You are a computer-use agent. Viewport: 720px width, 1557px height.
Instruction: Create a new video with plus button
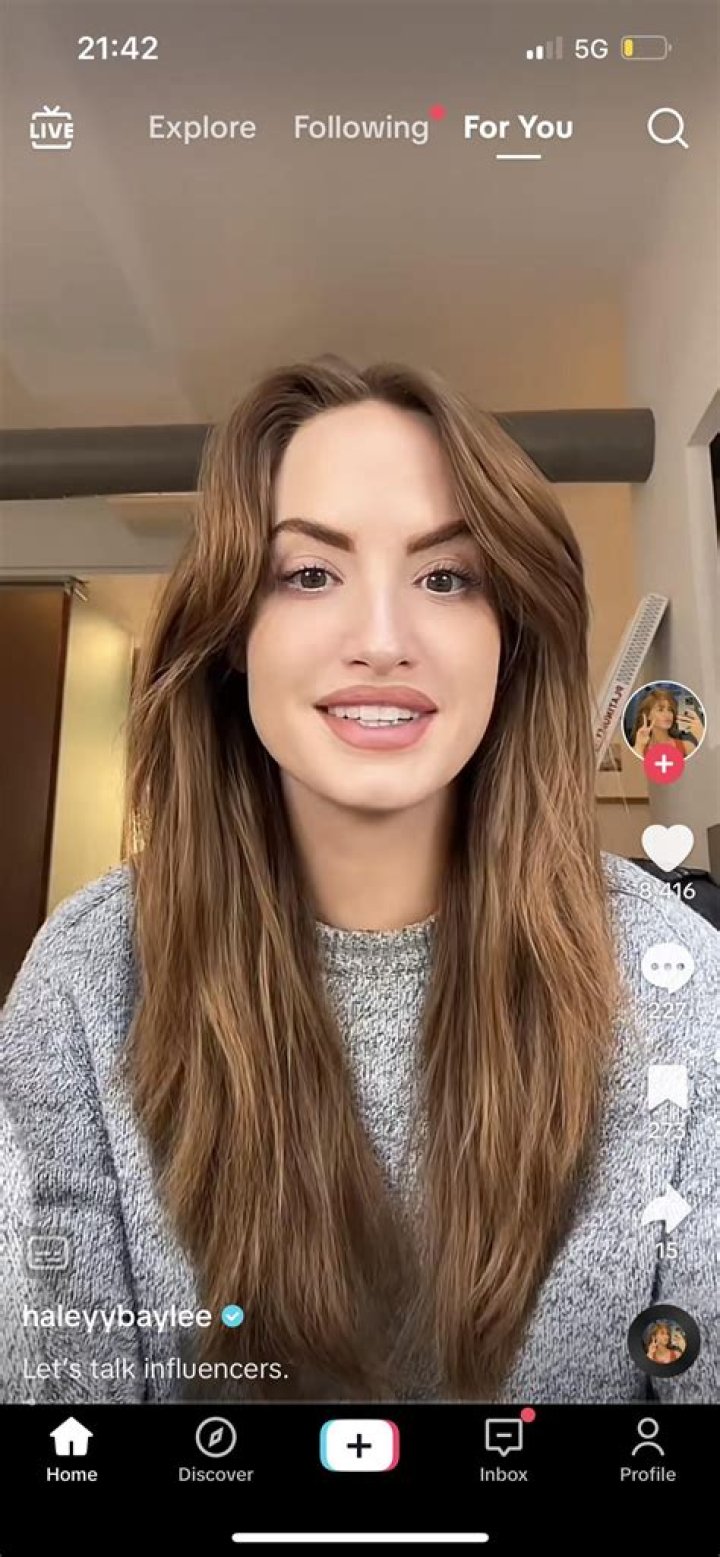359,1445
